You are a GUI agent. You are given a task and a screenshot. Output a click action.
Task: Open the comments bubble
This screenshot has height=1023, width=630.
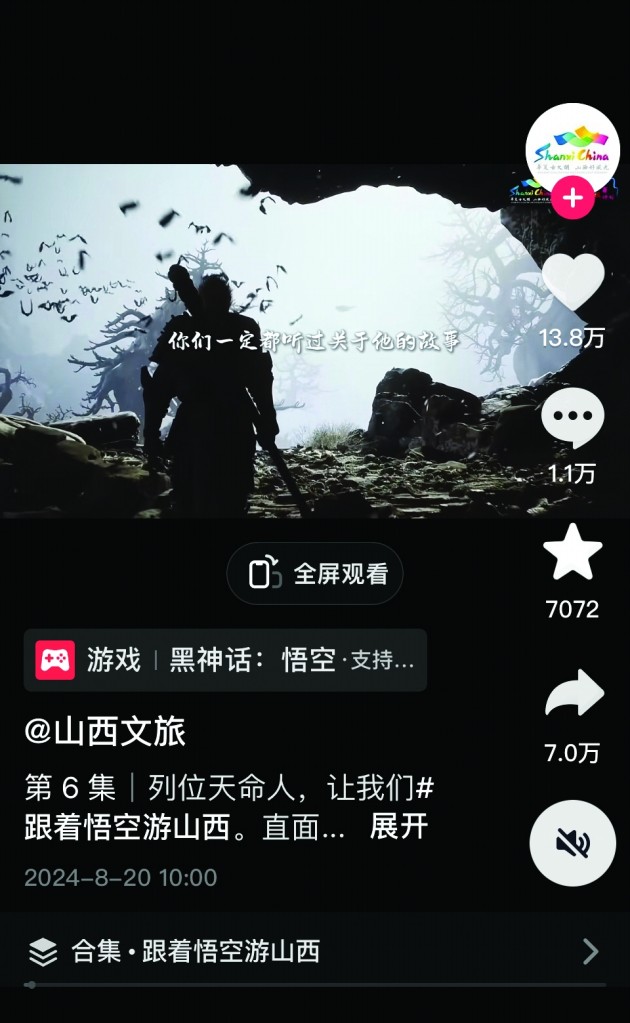[573, 418]
